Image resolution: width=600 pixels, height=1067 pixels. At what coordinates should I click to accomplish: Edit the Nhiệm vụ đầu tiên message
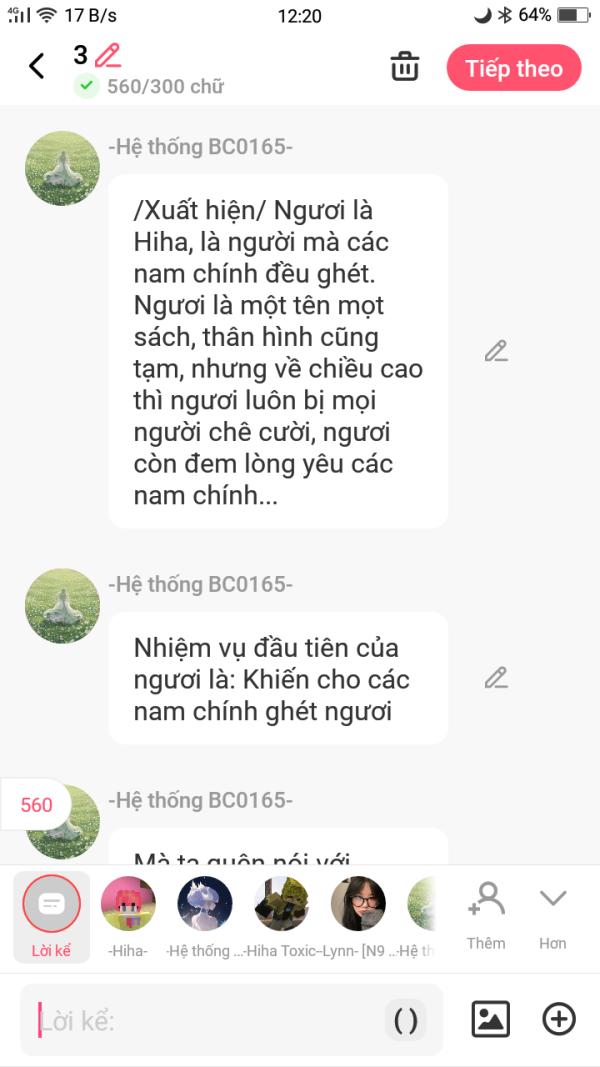coord(496,678)
